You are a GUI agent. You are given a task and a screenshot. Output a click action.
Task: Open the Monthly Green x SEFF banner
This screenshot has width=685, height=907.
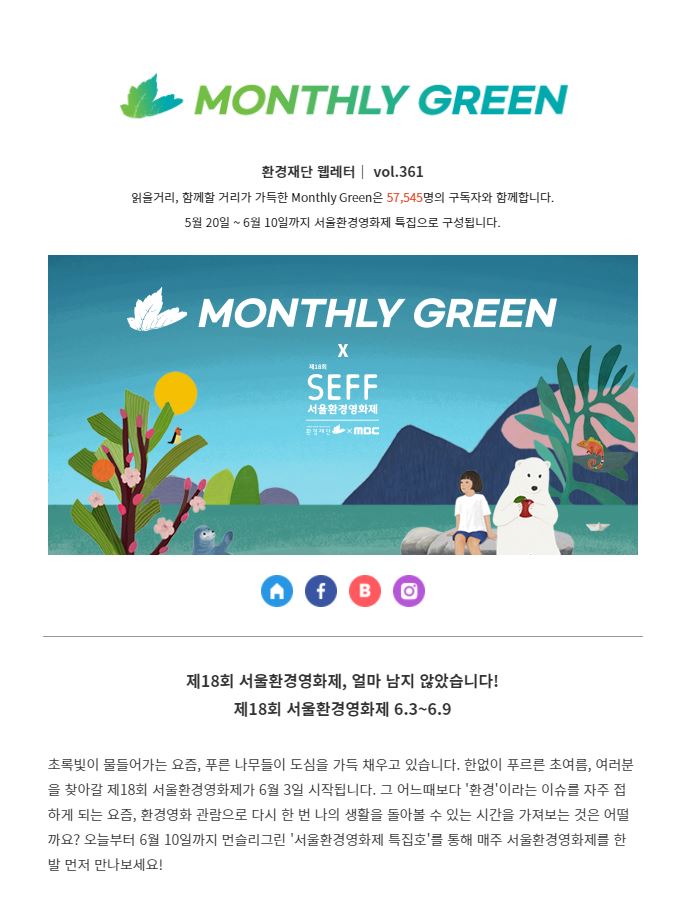(342, 404)
